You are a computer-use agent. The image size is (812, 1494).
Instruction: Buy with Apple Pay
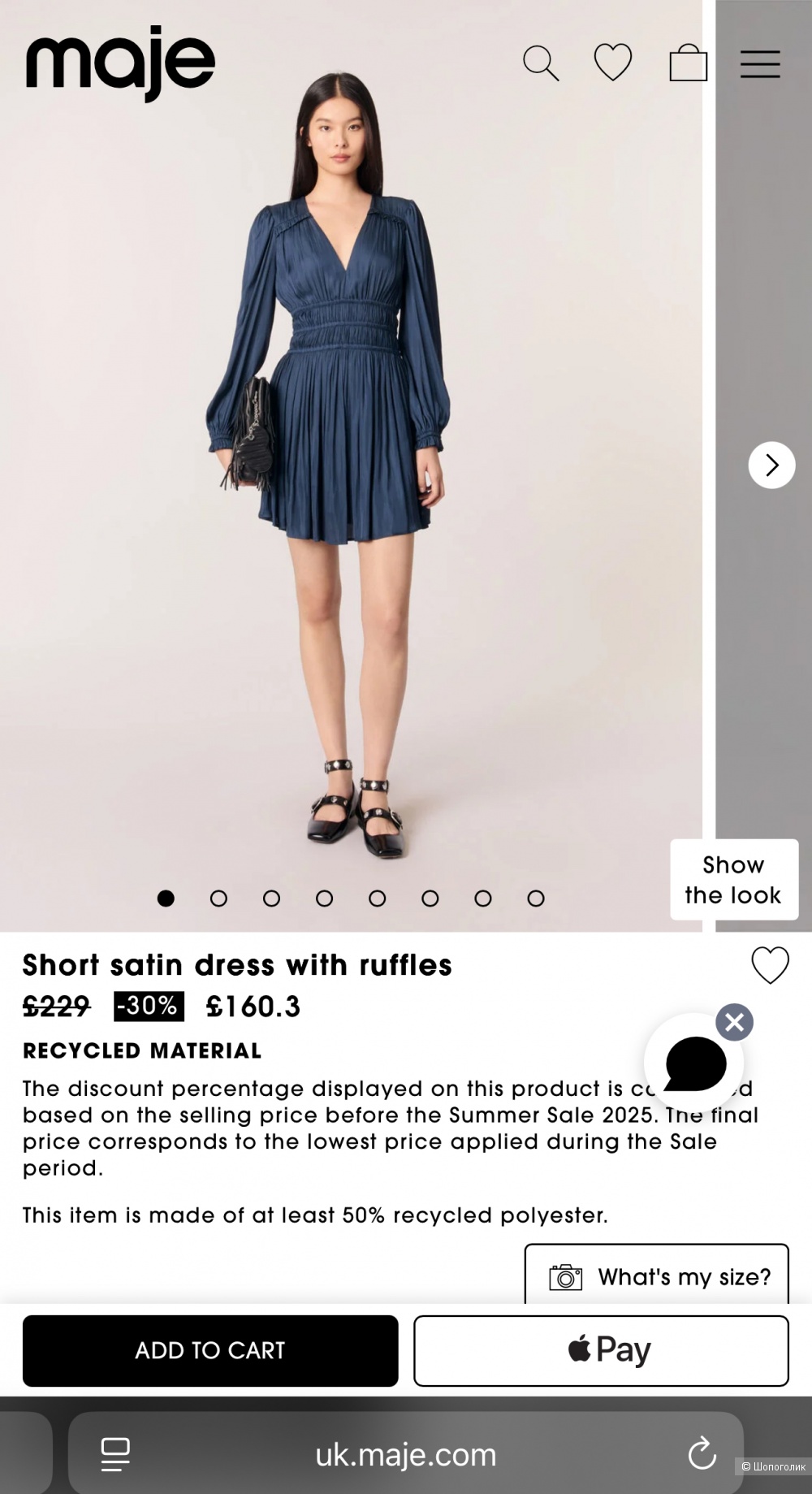click(x=601, y=1350)
